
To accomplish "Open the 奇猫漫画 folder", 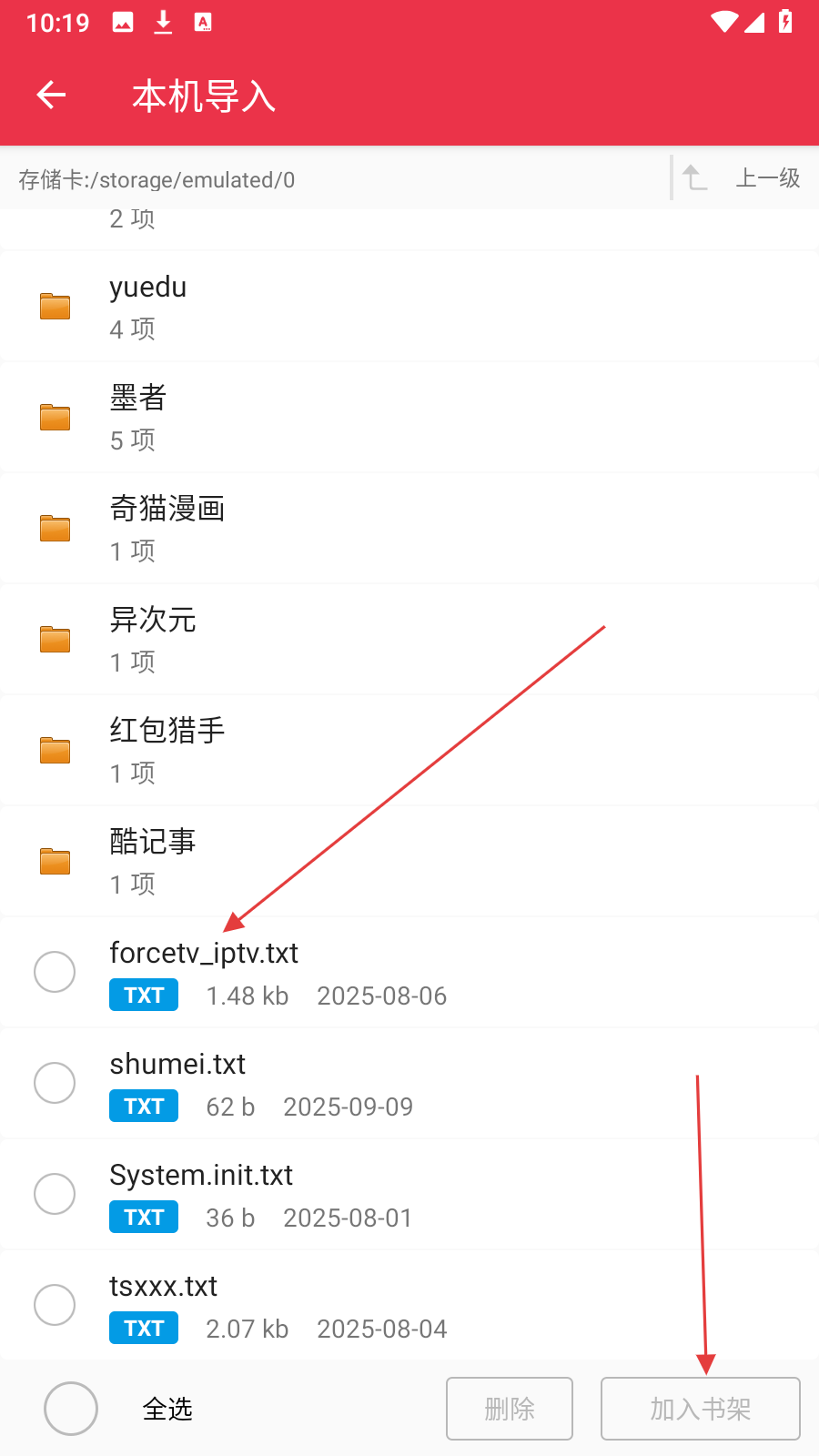I will [409, 530].
